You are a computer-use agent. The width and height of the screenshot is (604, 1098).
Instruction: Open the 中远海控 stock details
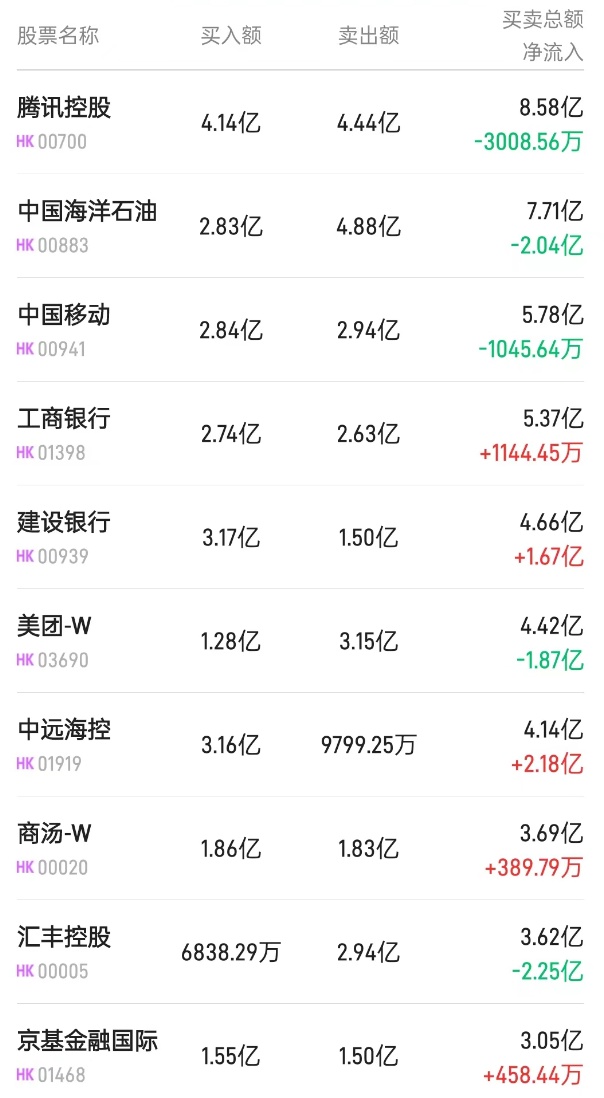pos(65,731)
